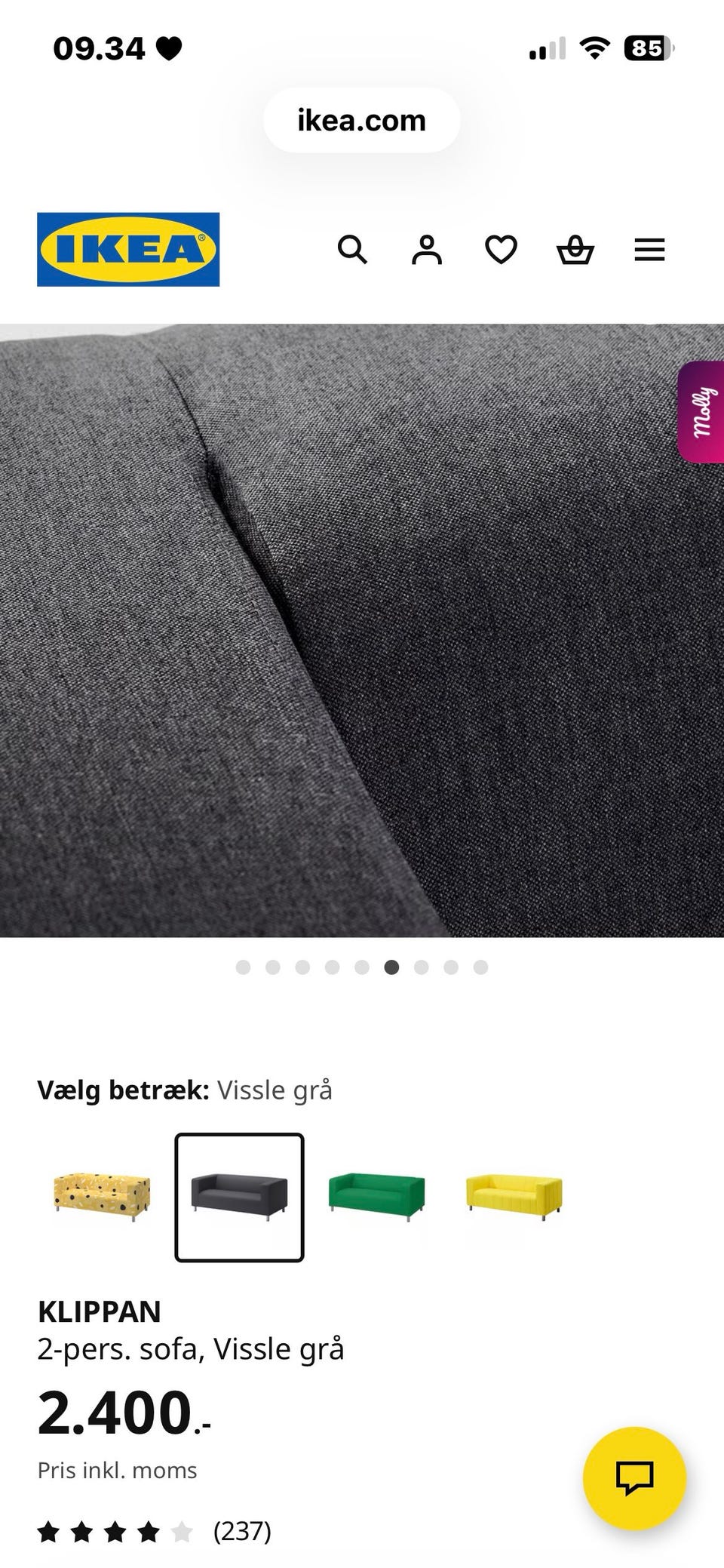
Task: Tap the ikea.com address bar
Action: click(360, 119)
